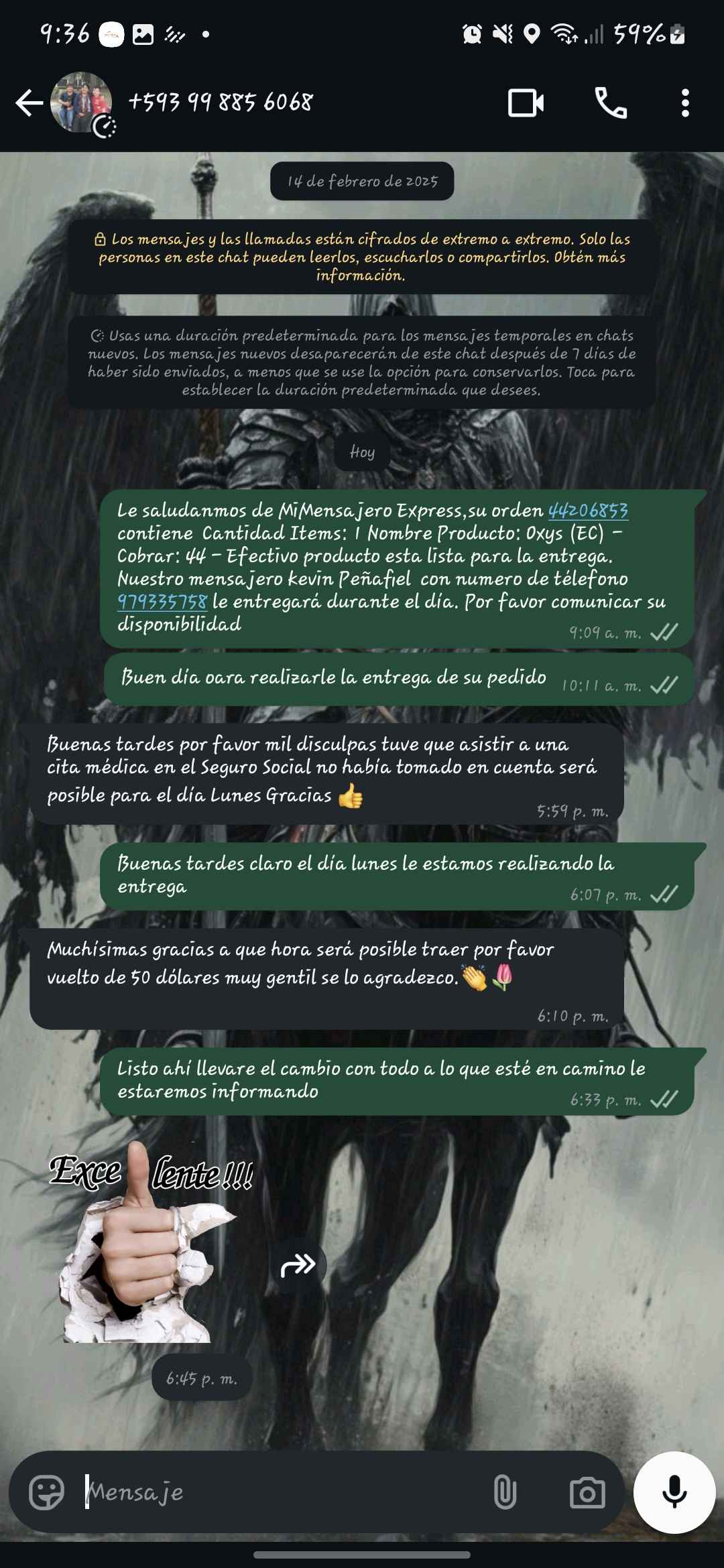The image size is (724, 1568).
Task: Start a video call
Action: click(x=526, y=103)
